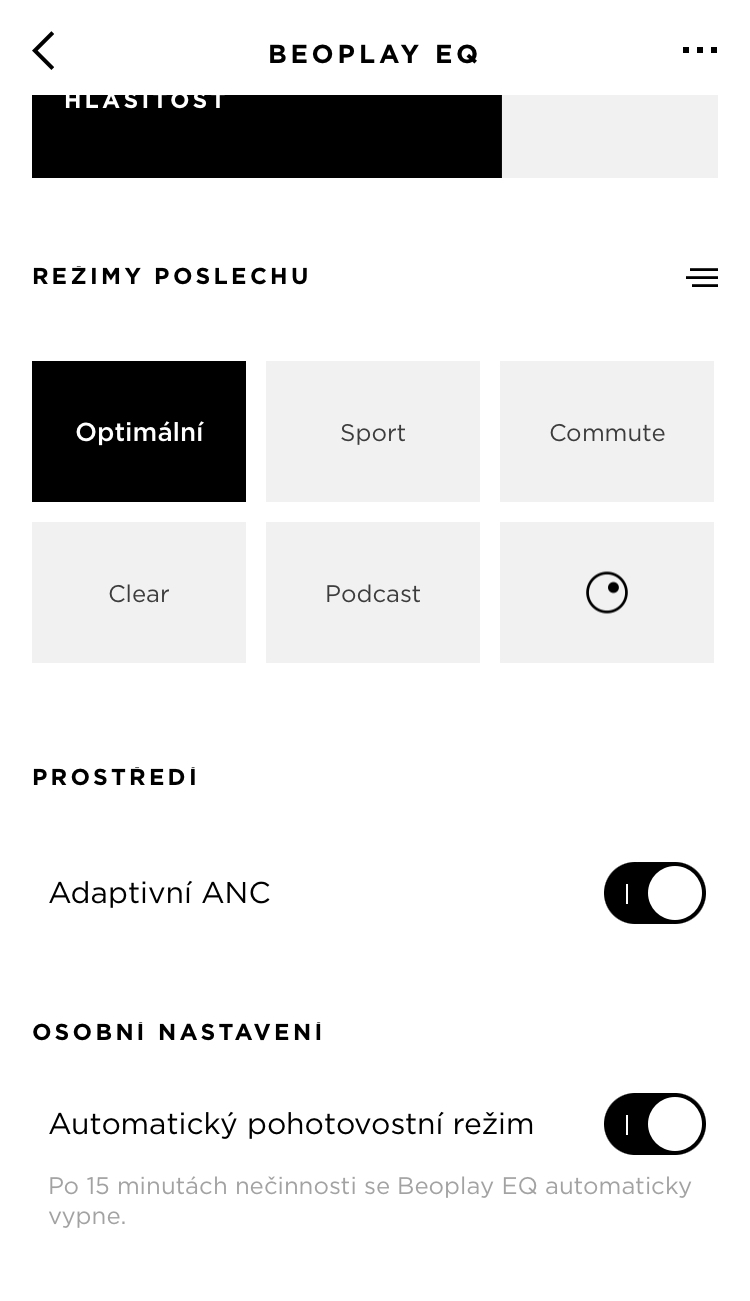Open additional options from the header menu

(x=700, y=50)
